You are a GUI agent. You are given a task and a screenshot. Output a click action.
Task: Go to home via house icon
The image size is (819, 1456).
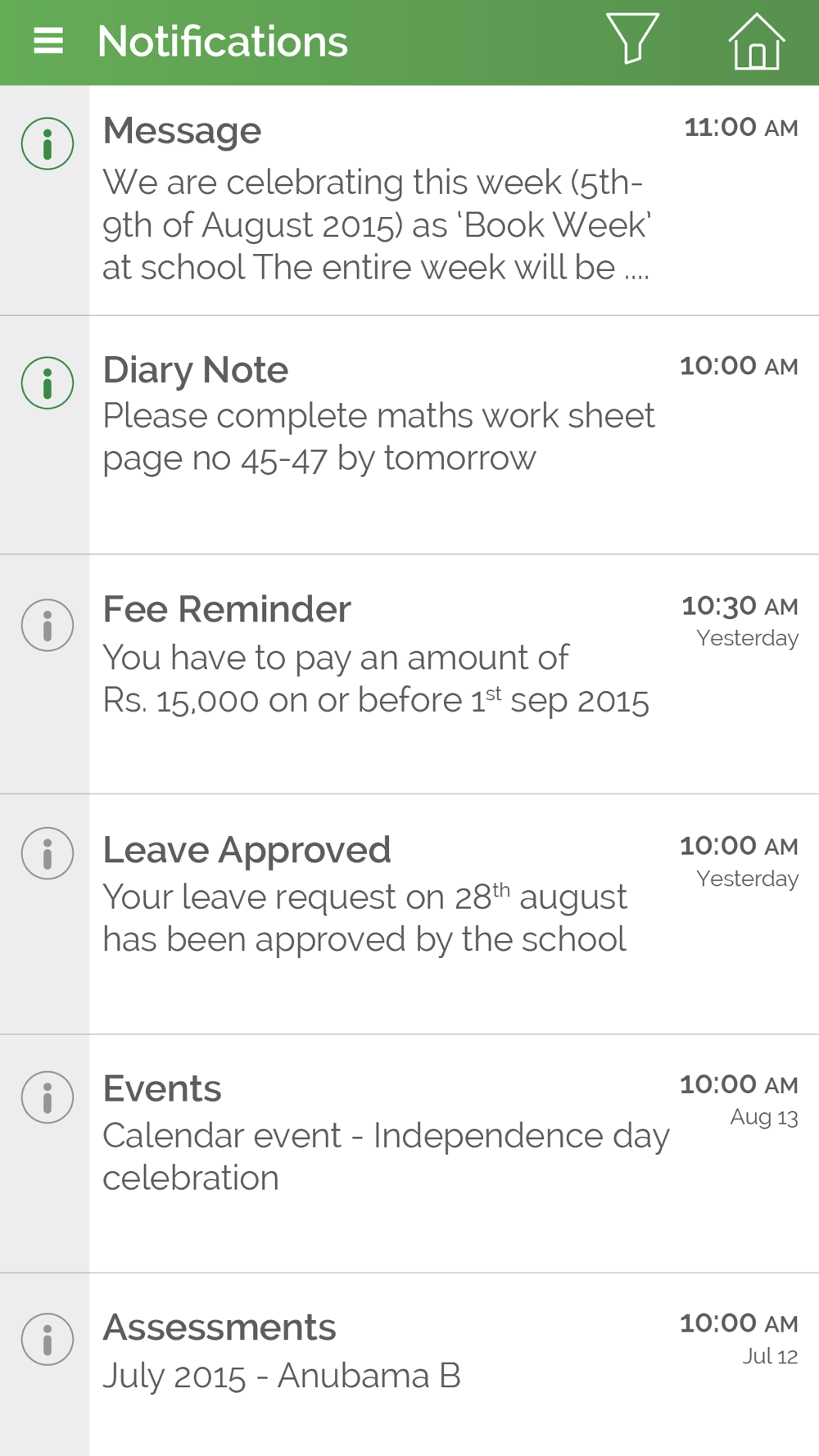coord(756,42)
